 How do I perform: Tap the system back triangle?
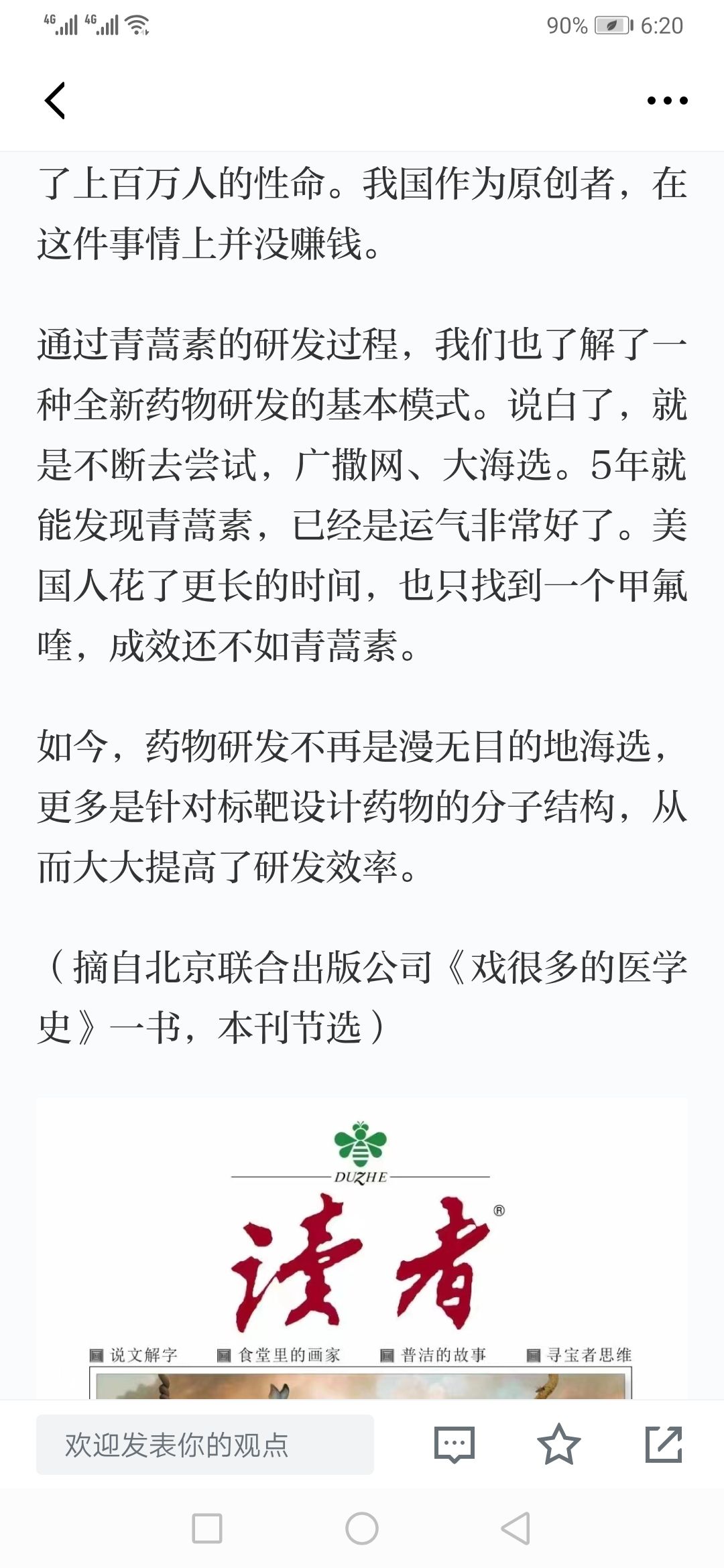click(516, 1529)
